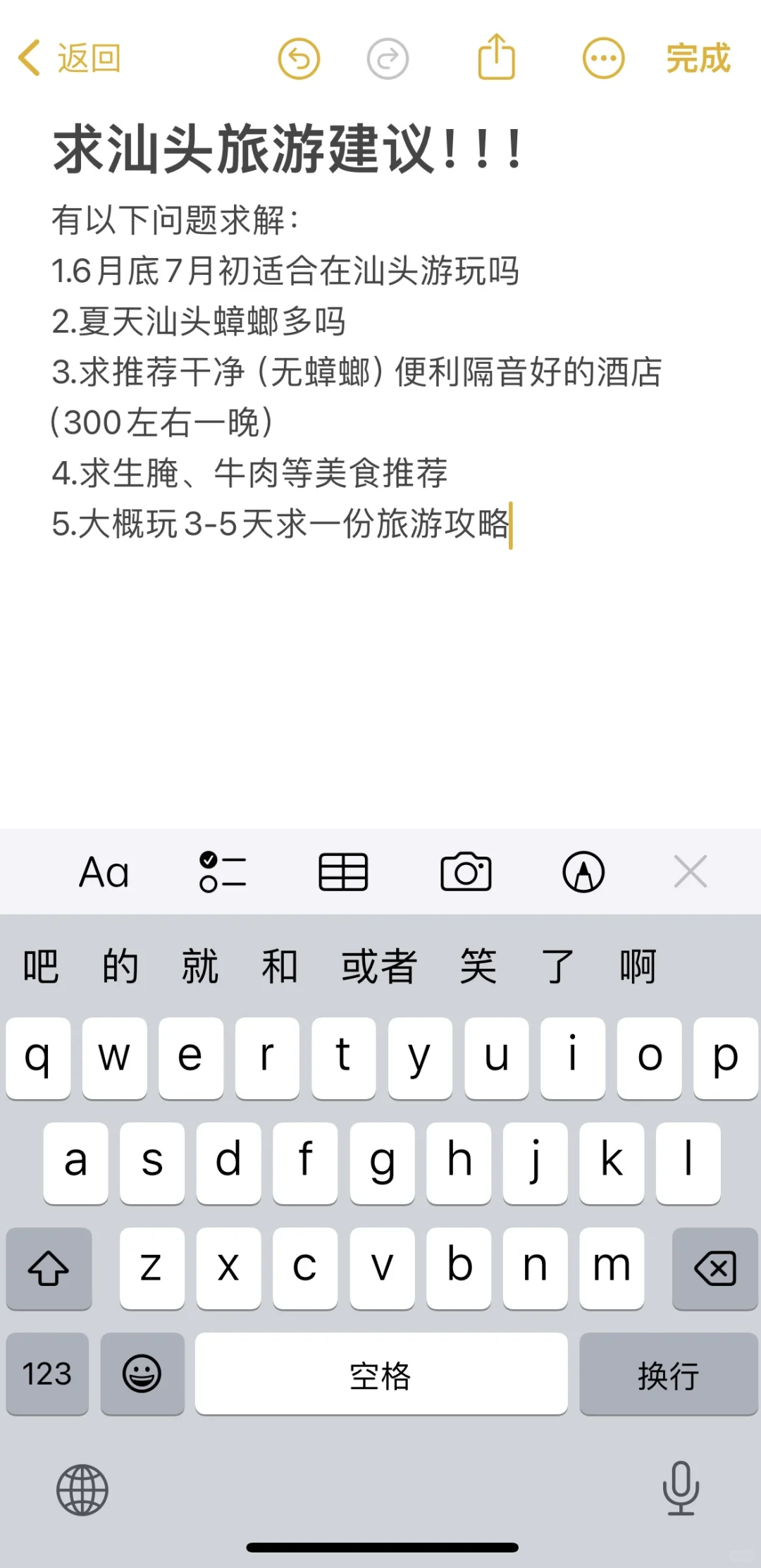
Task: Tap the backspace key
Action: click(x=714, y=1268)
